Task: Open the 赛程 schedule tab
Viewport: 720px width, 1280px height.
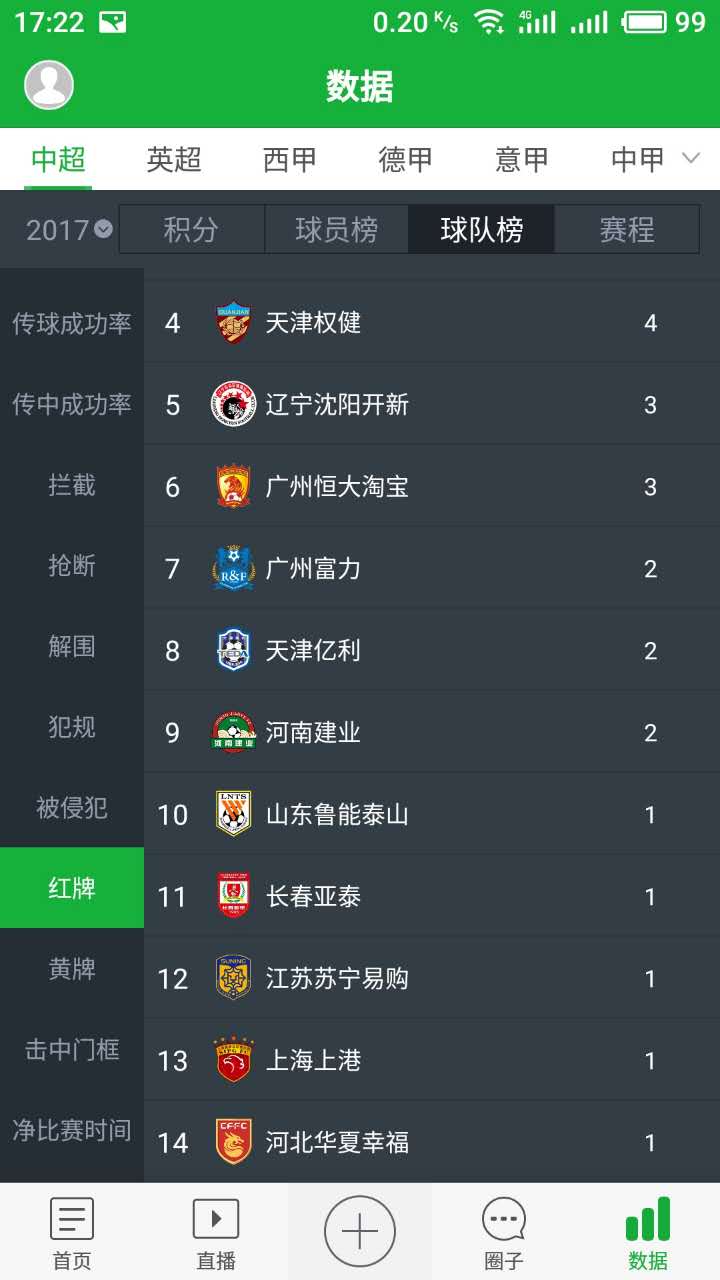Action: tap(627, 229)
